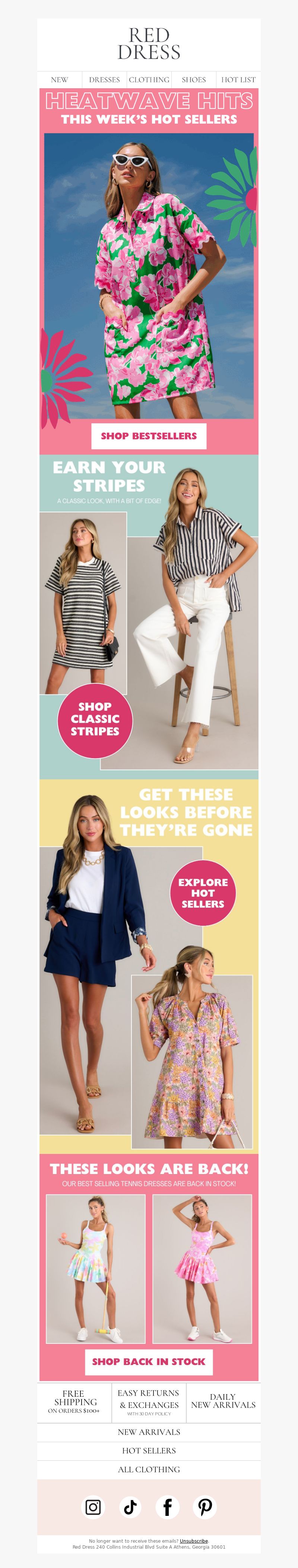The width and height of the screenshot is (298, 1568).
Task: Tap the Shop Bestsellers button
Action: tap(149, 436)
